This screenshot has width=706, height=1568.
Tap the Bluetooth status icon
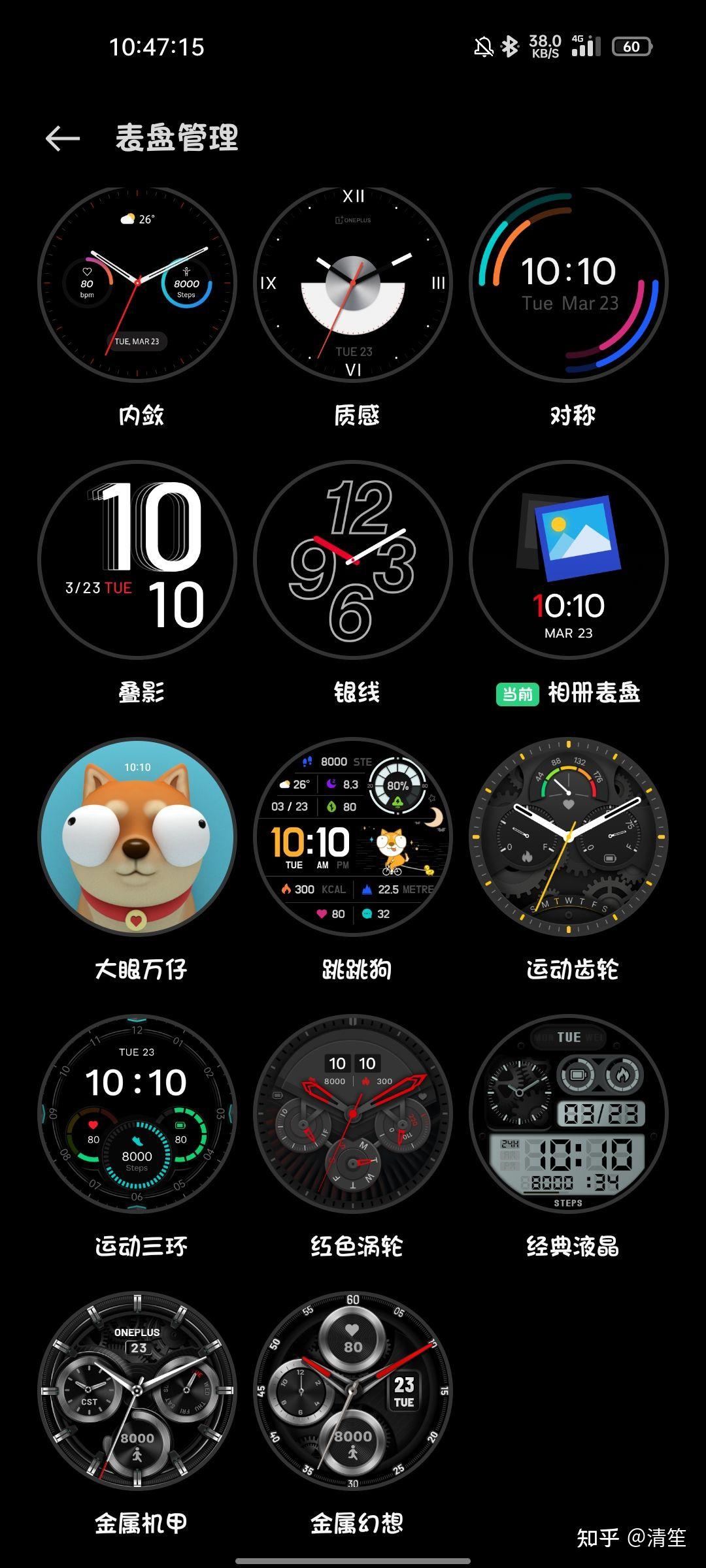[x=511, y=46]
